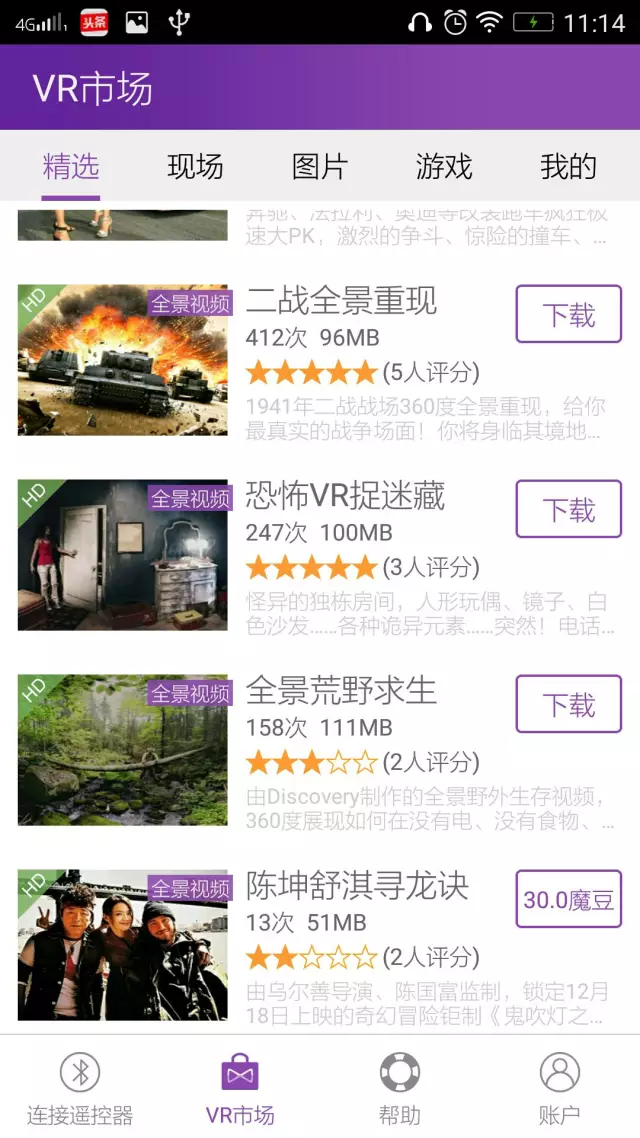This screenshot has width=640, height=1138.
Task: Tap 下载 for 恐怖VR捉迷藏
Action: click(568, 510)
